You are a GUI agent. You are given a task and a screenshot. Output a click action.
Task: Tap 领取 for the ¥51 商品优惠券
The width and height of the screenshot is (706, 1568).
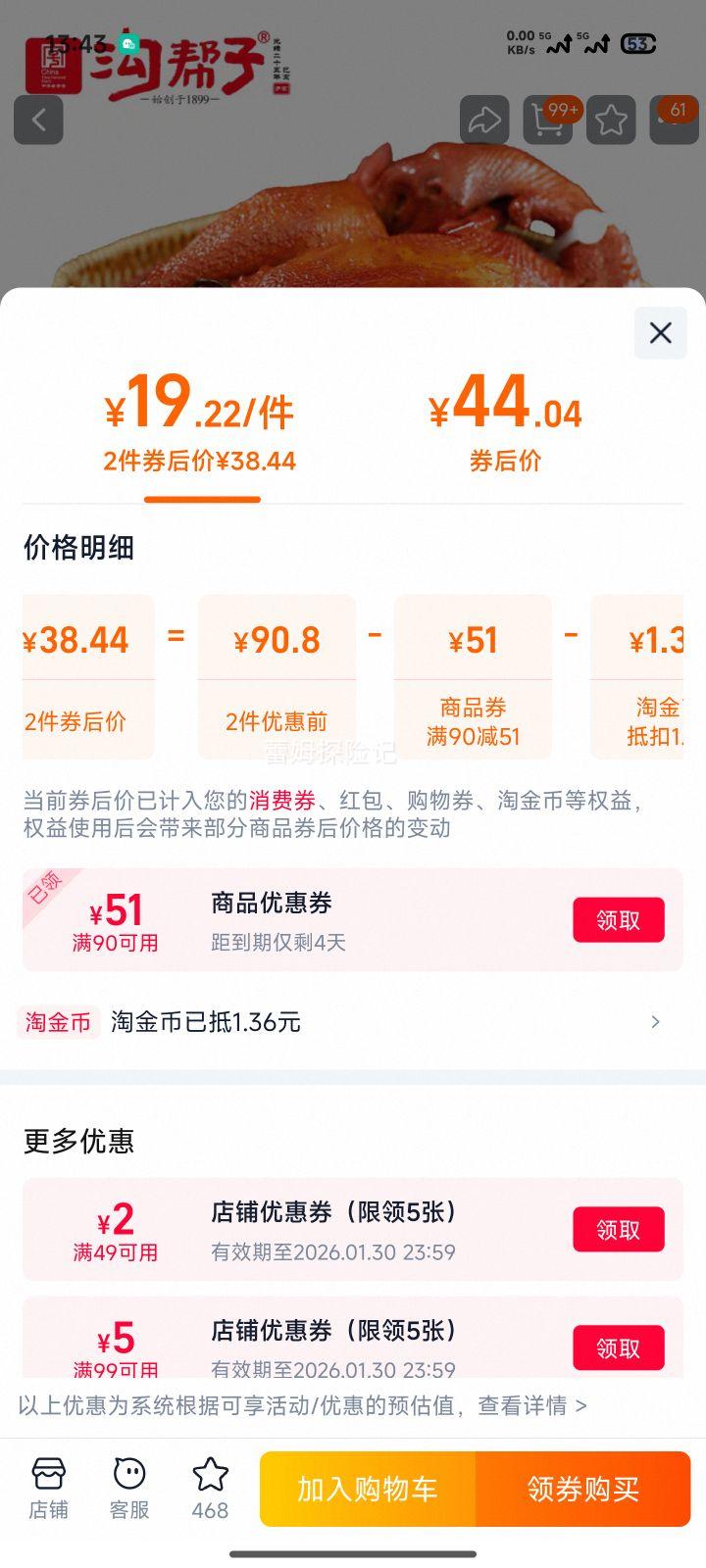[618, 919]
